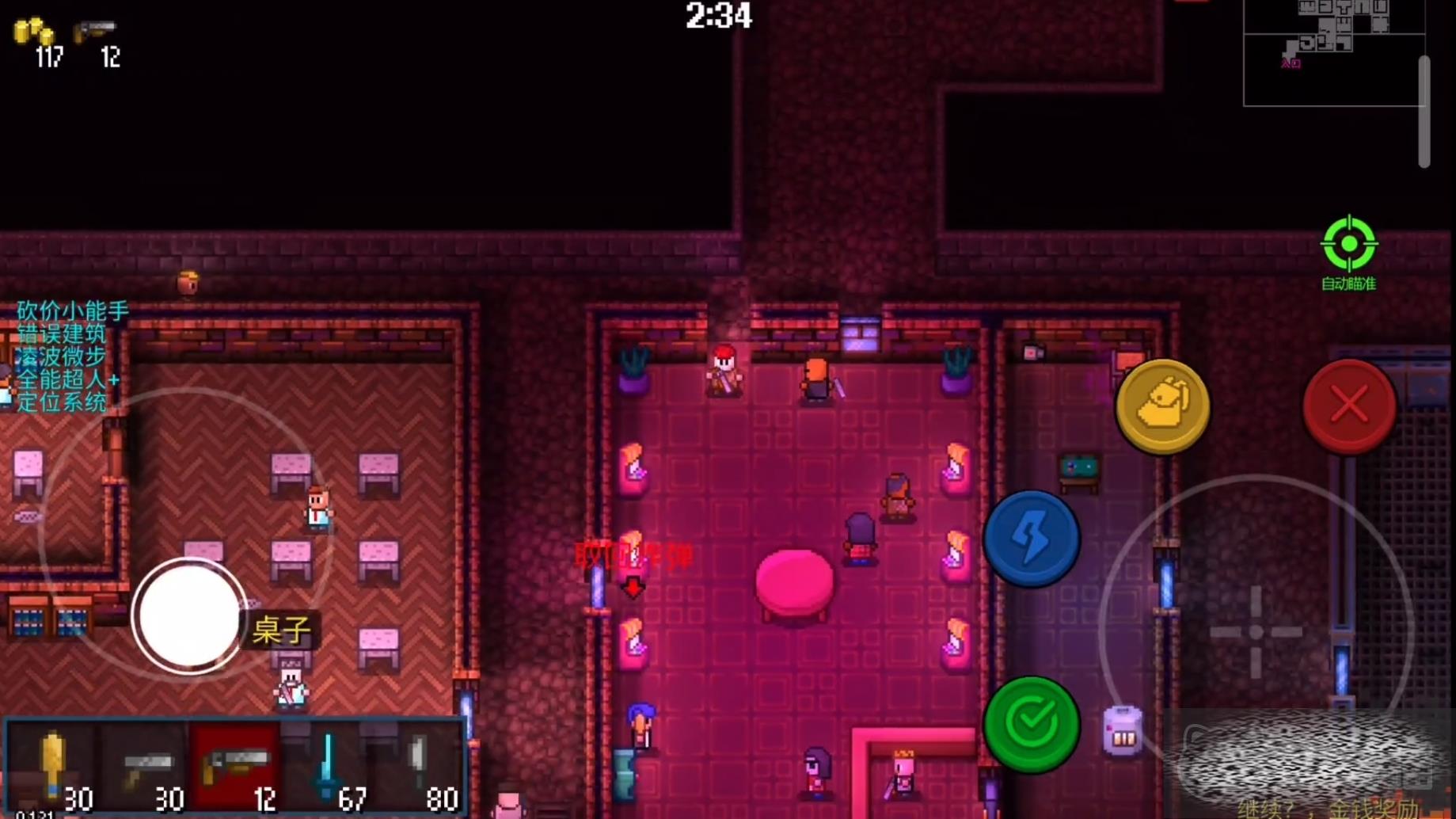The width and height of the screenshot is (1456, 819).
Task: Tap the white movement joystick knob
Action: point(189,616)
